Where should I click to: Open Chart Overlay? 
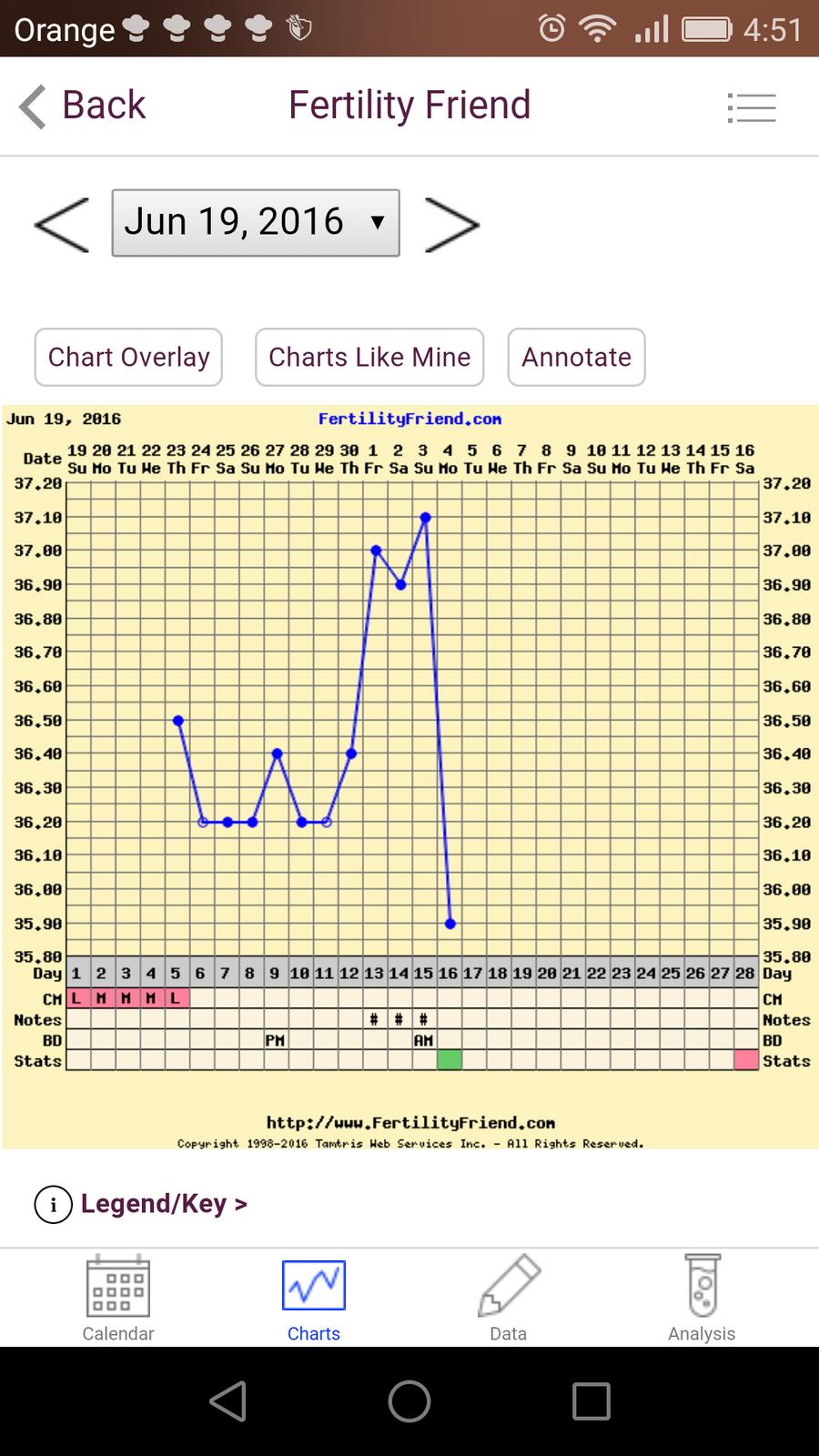coord(128,357)
